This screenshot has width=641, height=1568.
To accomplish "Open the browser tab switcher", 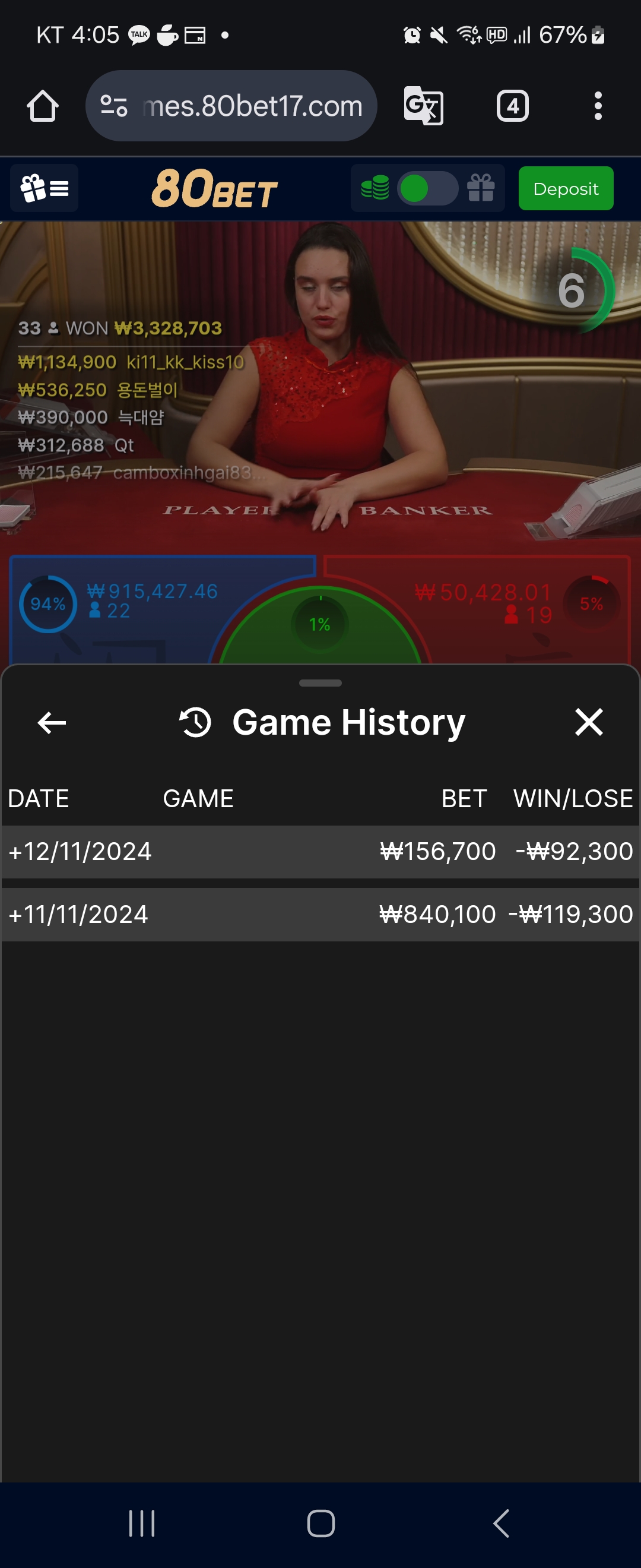I will tap(512, 106).
